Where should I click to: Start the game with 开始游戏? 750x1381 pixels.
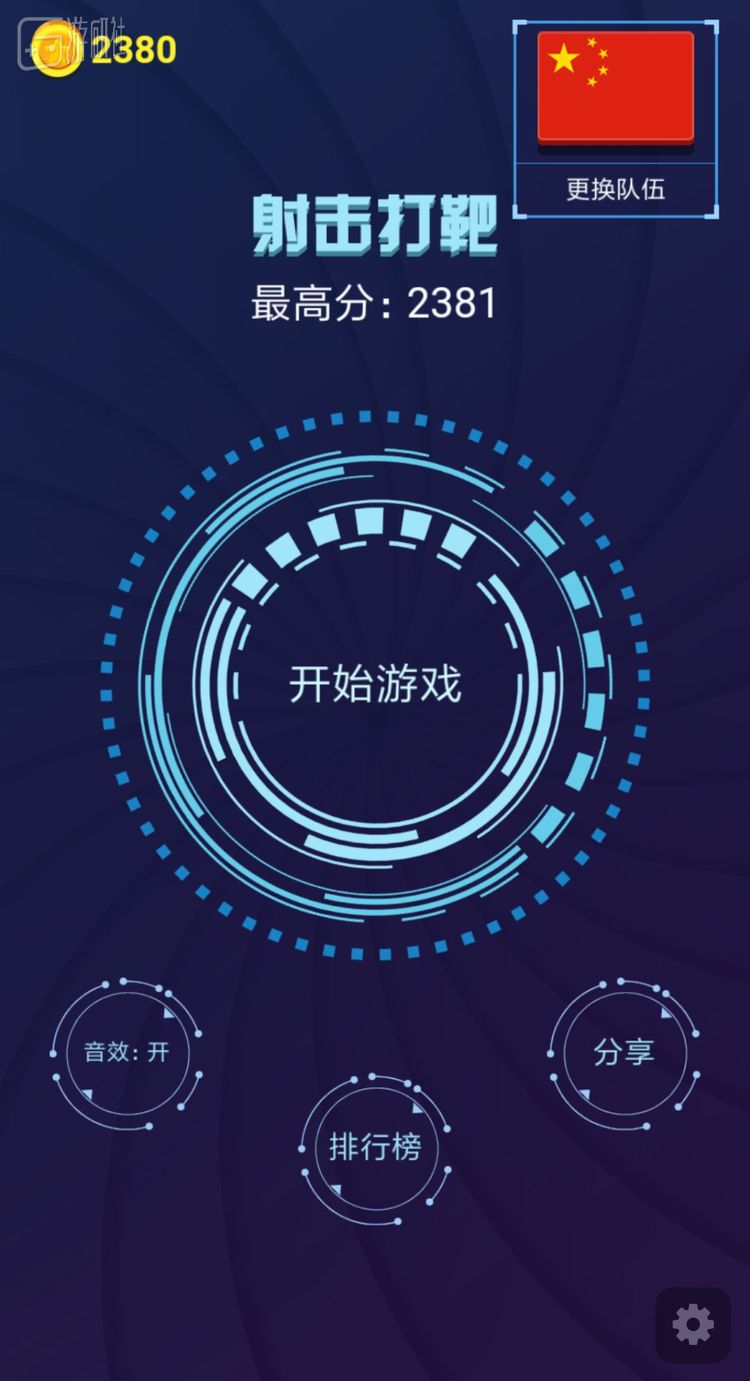tap(375, 685)
